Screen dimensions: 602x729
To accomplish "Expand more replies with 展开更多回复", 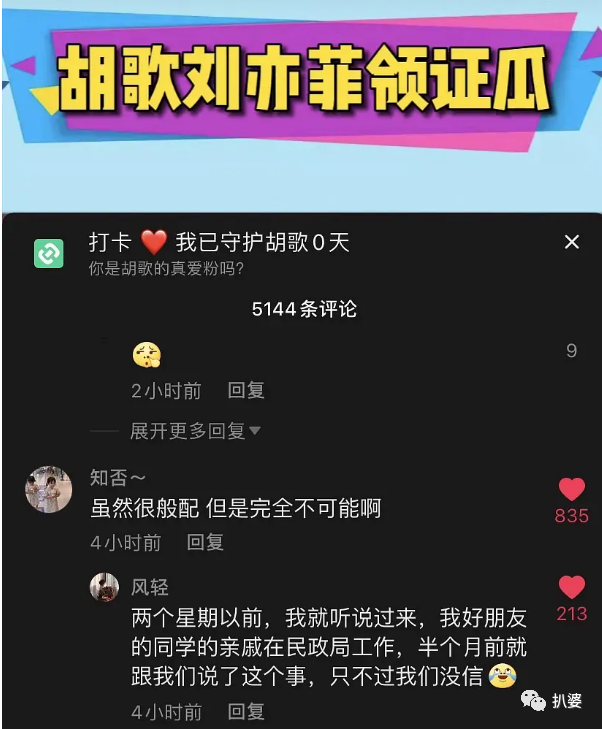I will tap(194, 431).
